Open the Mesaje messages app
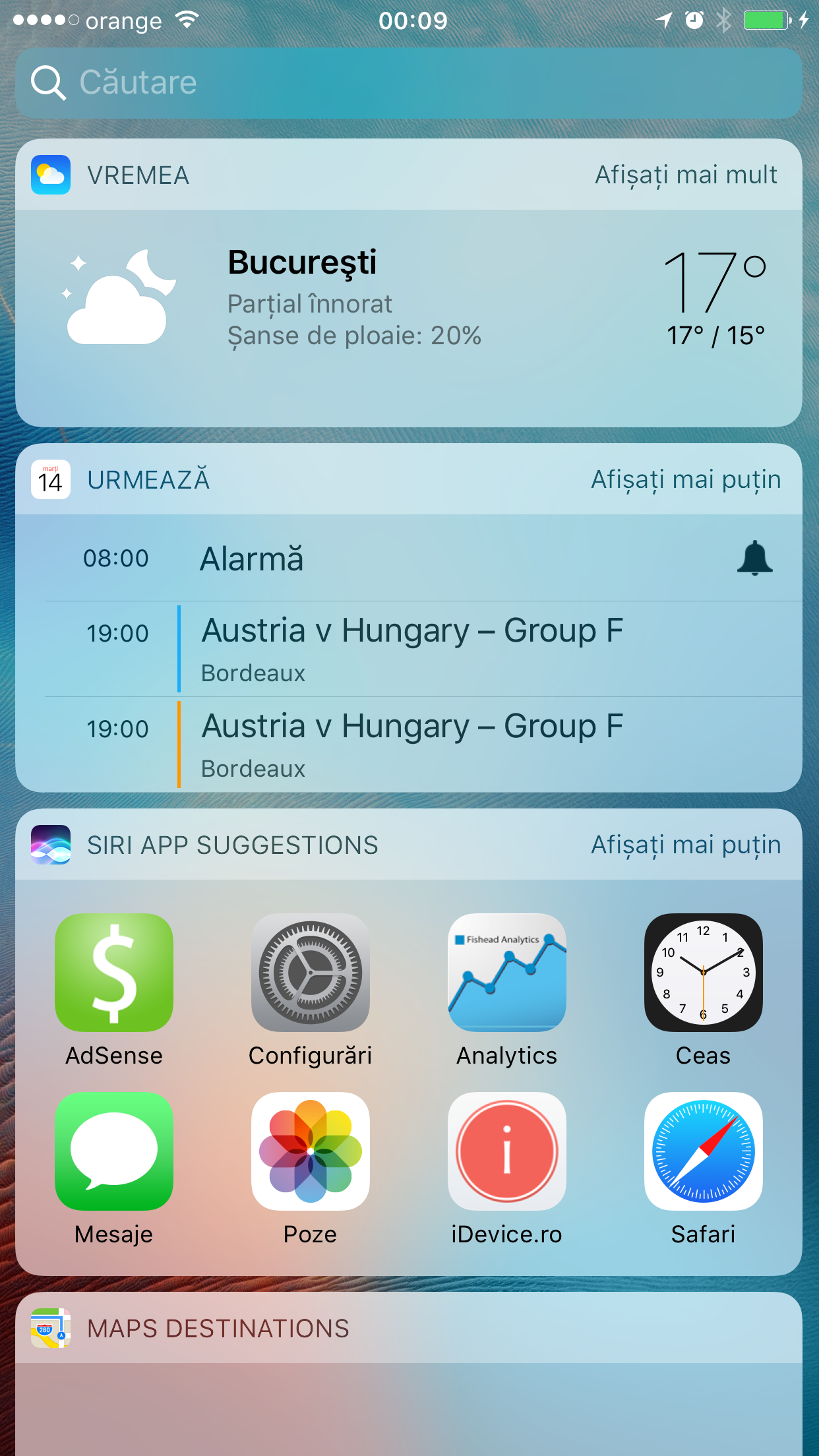 (x=114, y=1151)
